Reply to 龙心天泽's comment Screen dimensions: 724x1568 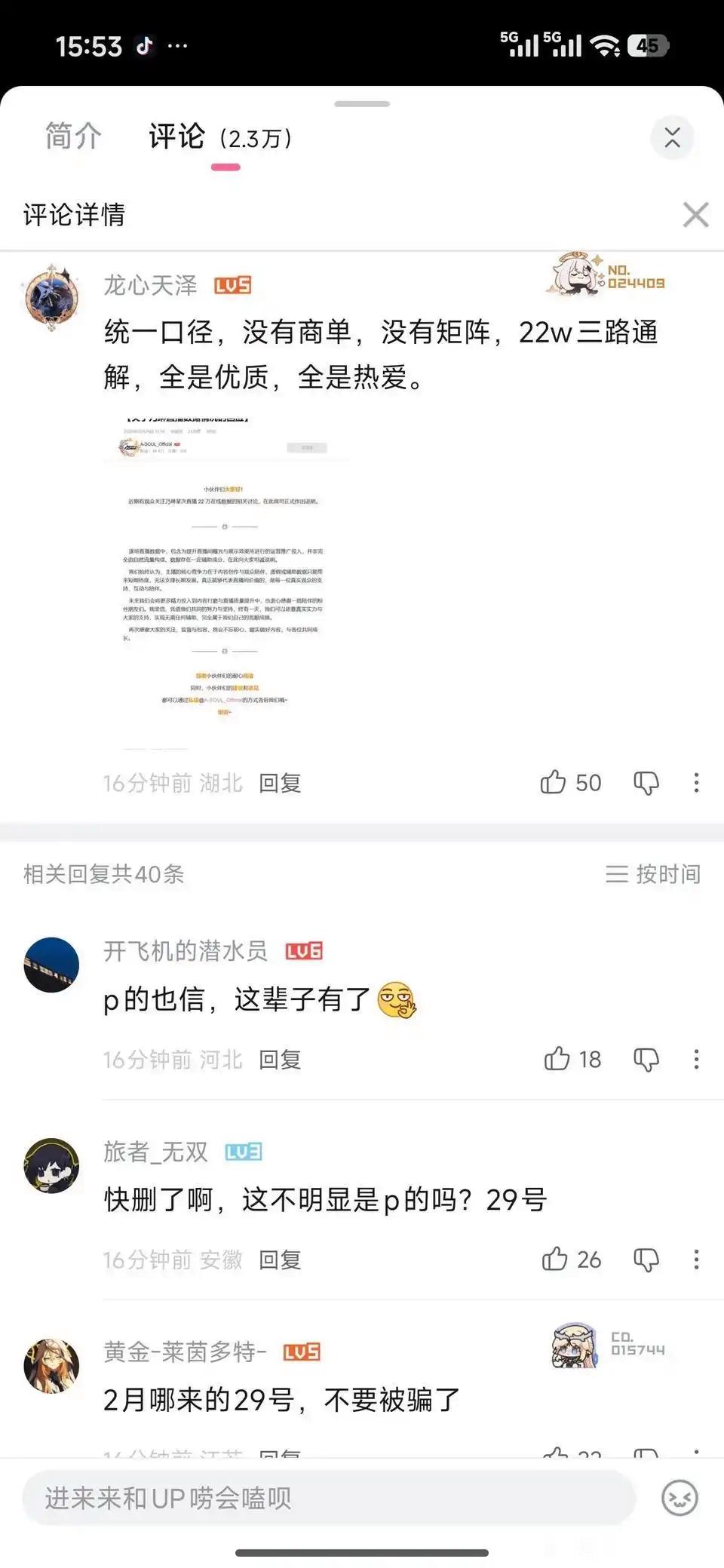click(x=280, y=783)
